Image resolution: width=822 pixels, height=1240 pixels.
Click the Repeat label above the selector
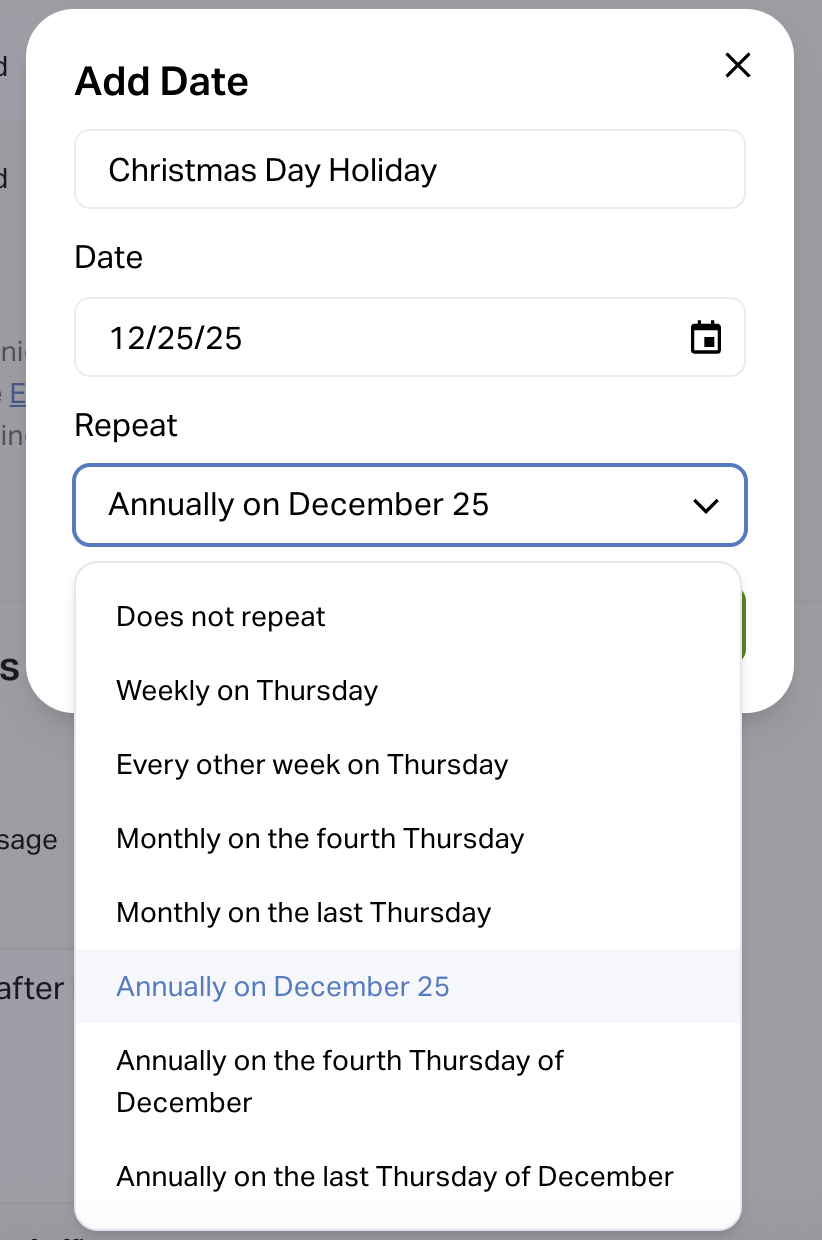(126, 425)
